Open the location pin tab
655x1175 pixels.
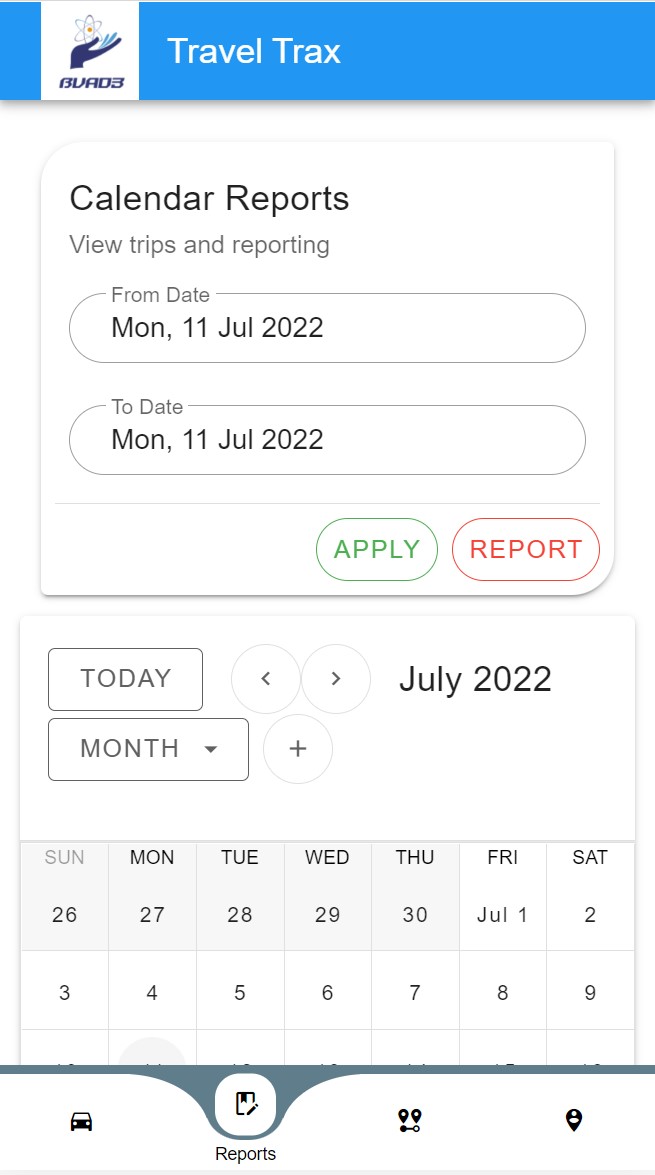(x=573, y=1121)
